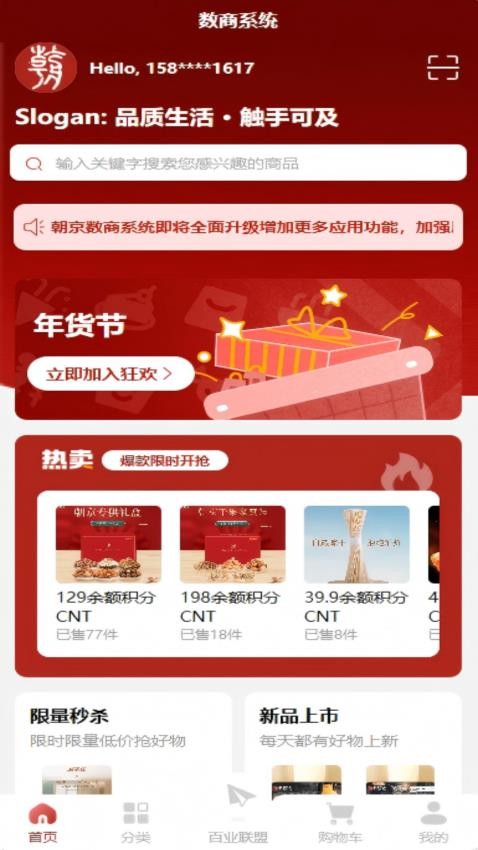Open the 朝京数商系统 upgrade announcement
This screenshot has height=850, width=478.
coord(238,227)
